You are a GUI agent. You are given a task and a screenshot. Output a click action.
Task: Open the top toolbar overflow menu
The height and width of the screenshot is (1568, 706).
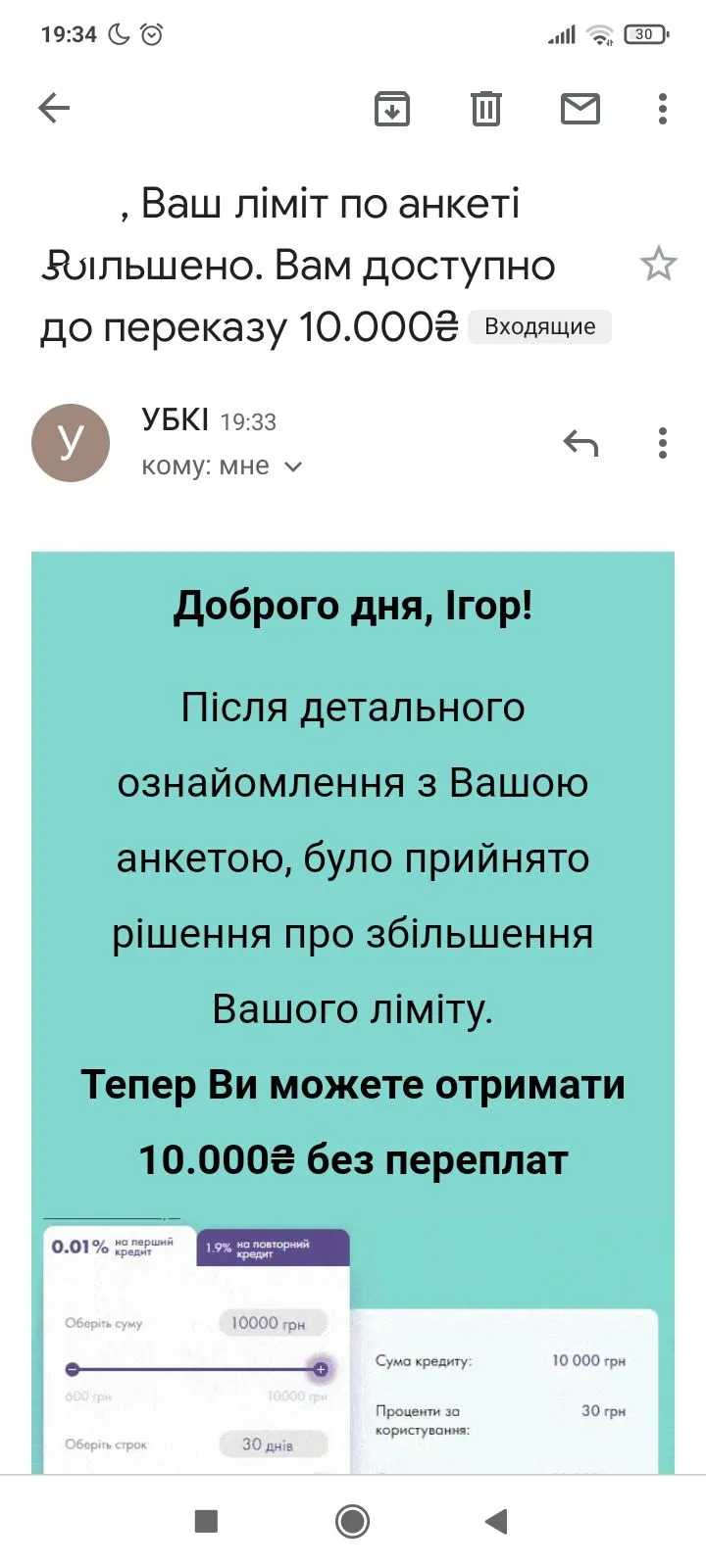pyautogui.click(x=663, y=108)
